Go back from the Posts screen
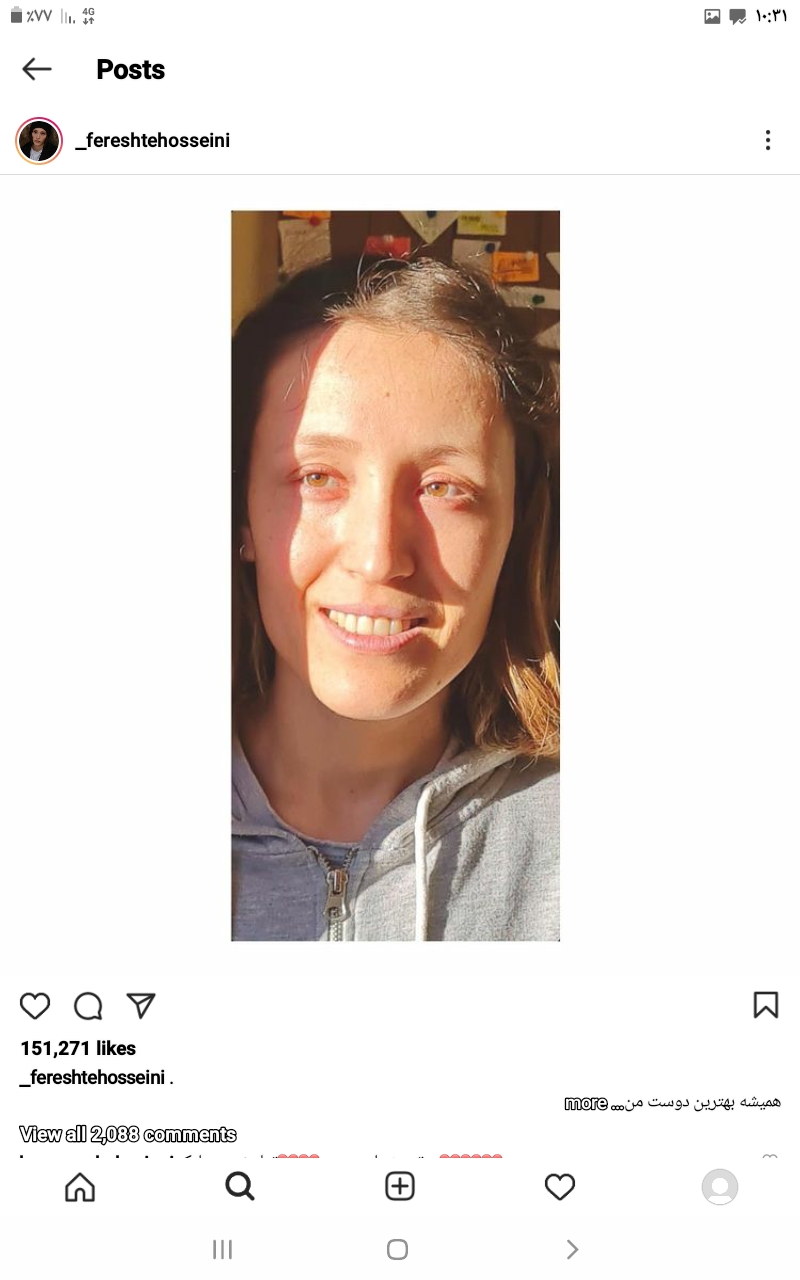The height and width of the screenshot is (1280, 800). tap(37, 69)
